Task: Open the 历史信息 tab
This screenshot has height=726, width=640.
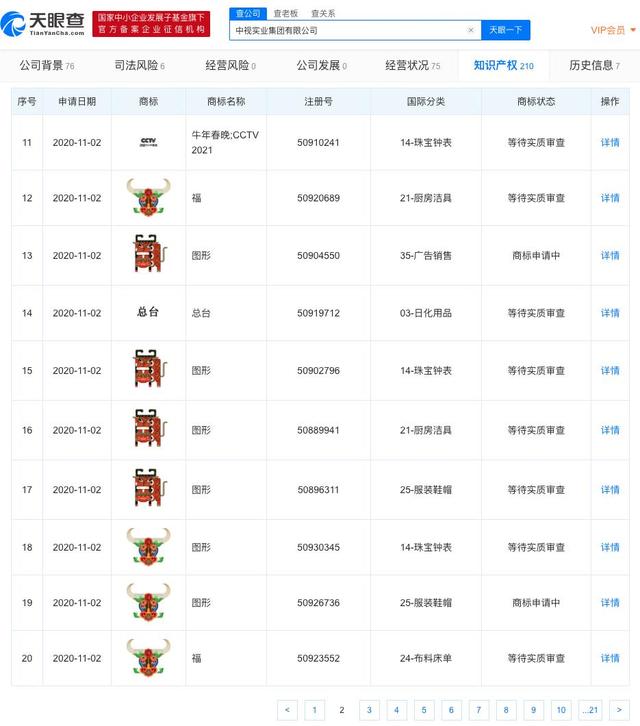Action: (x=594, y=66)
